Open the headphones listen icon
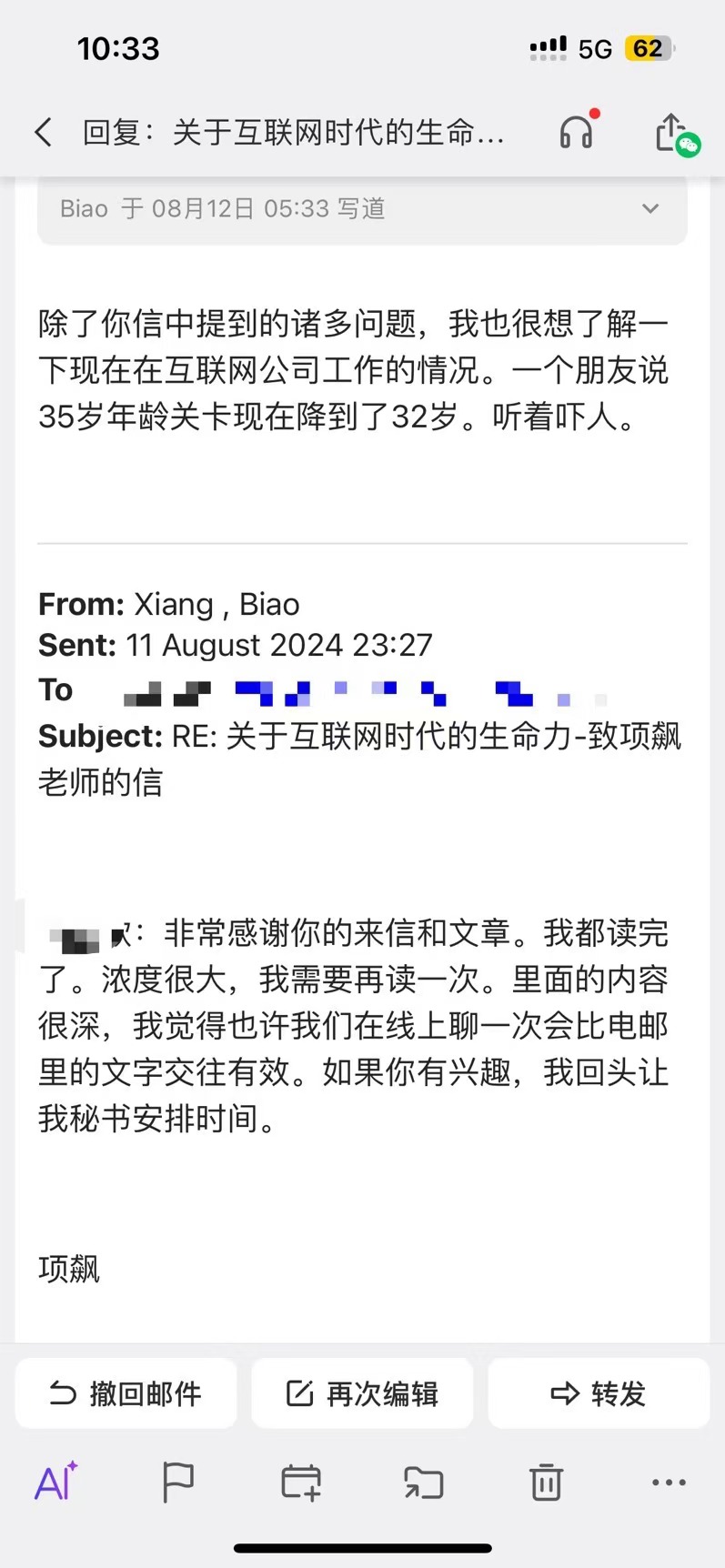 pos(578,131)
